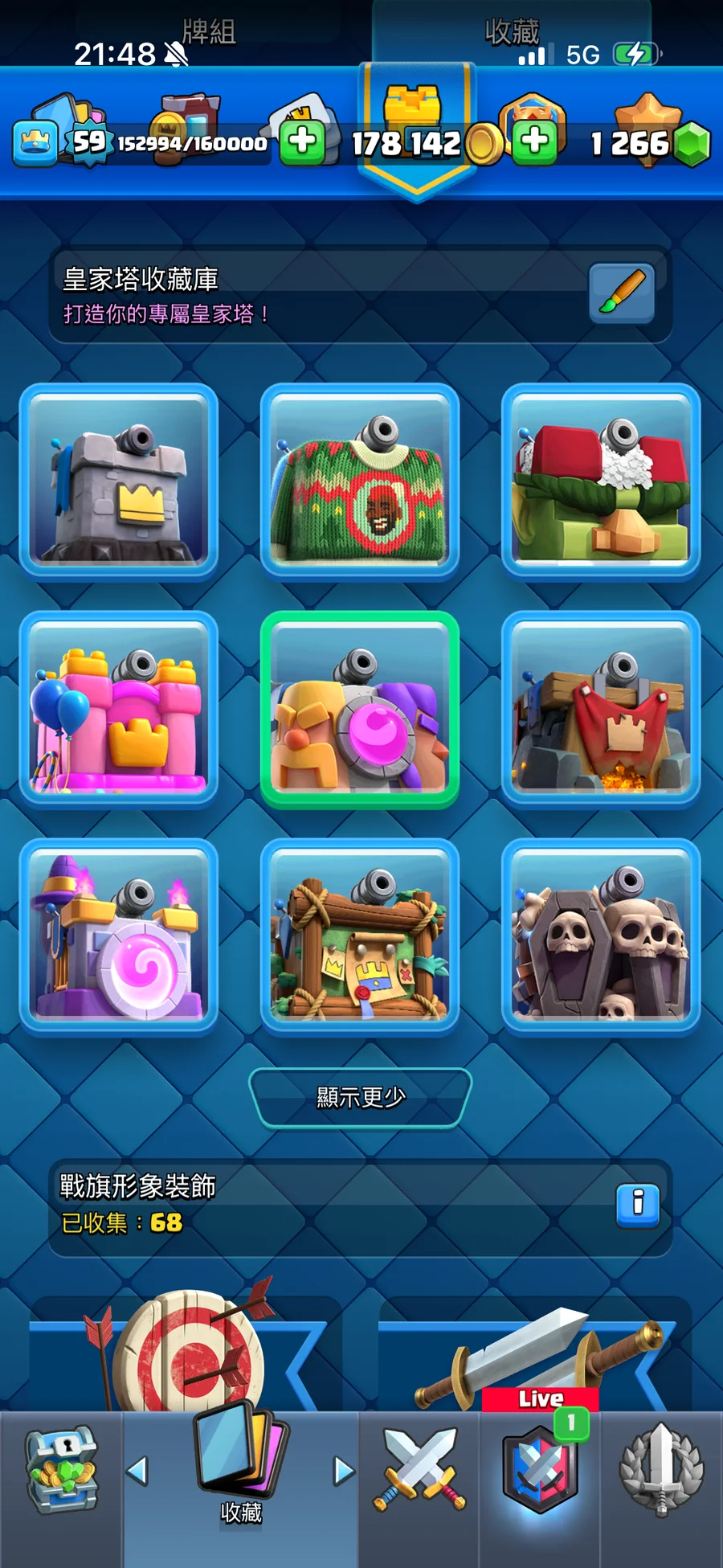
Task: Tap 顯示更少 to show fewer skins
Action: [360, 1097]
